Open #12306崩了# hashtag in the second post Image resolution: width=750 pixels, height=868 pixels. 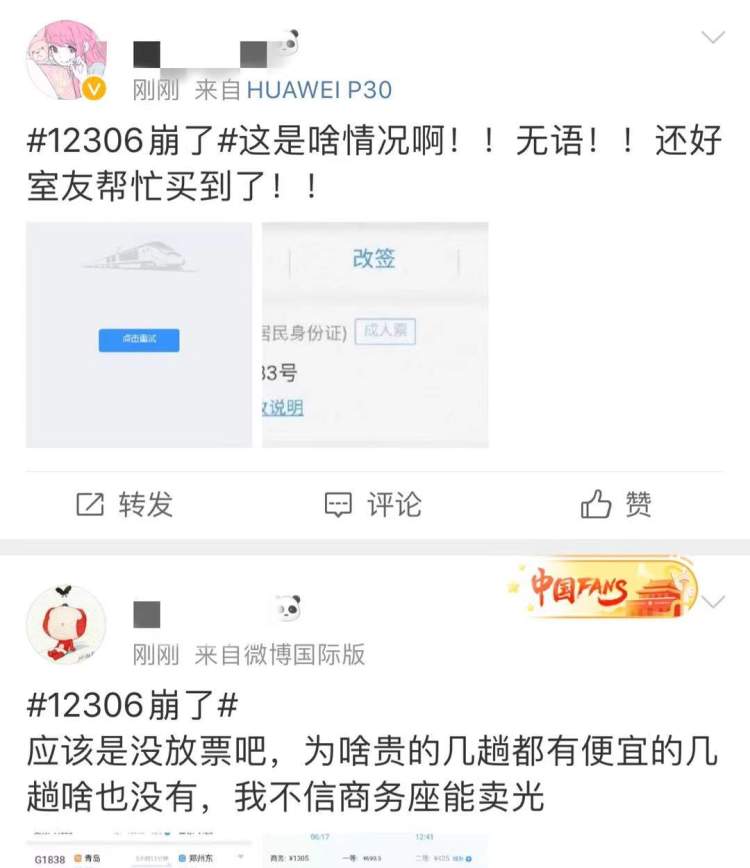tap(131, 706)
